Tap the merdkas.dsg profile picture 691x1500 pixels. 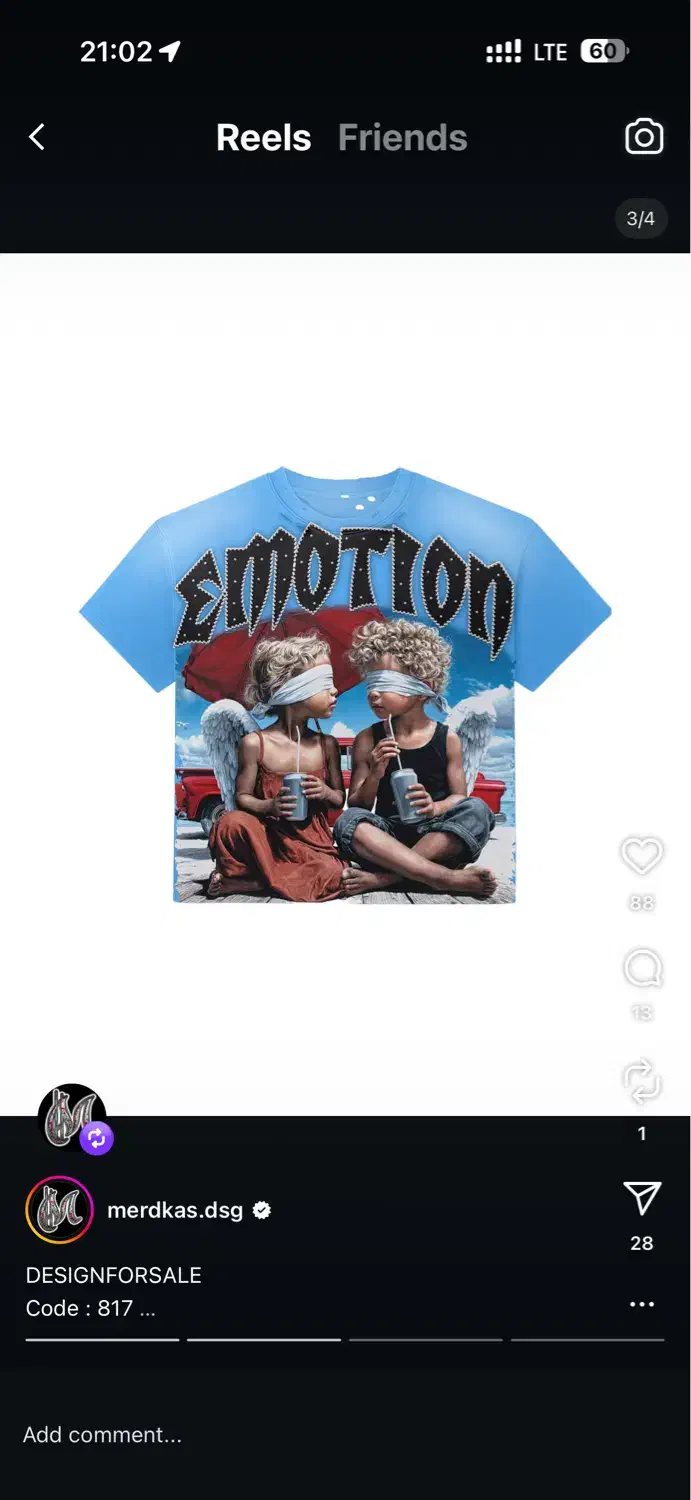point(59,1210)
